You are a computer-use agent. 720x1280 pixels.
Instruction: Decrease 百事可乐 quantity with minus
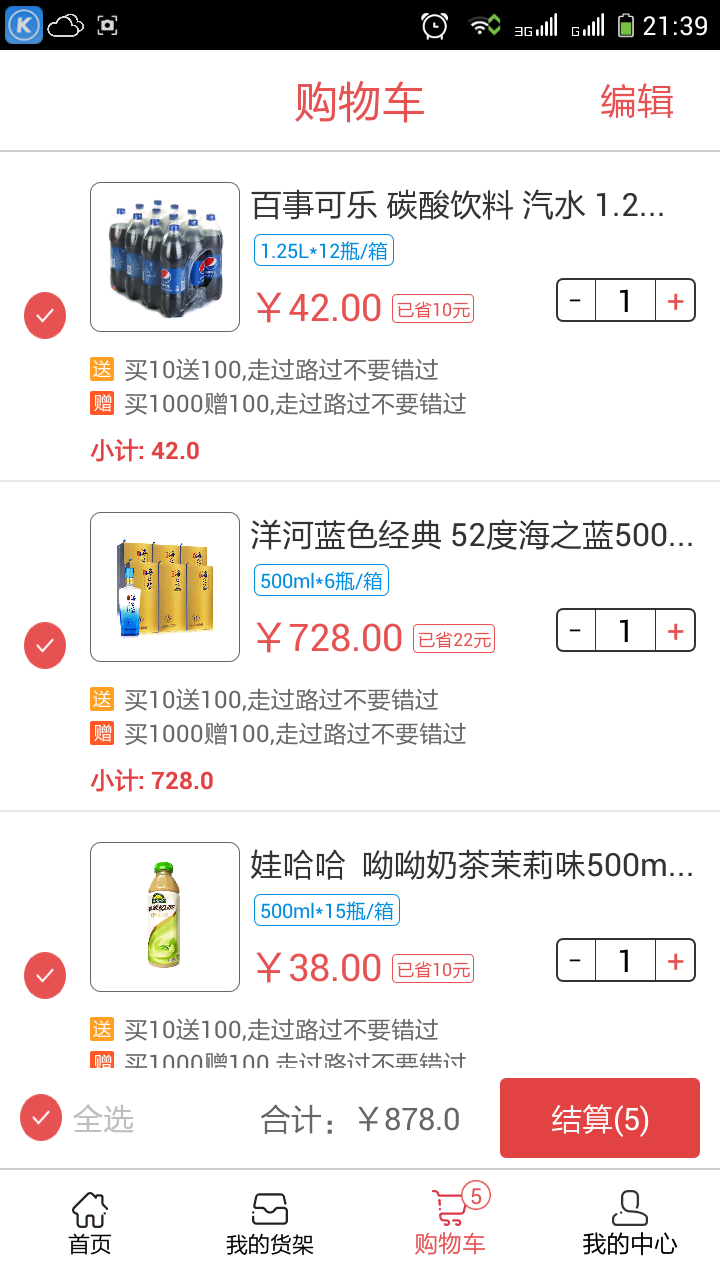coord(576,301)
